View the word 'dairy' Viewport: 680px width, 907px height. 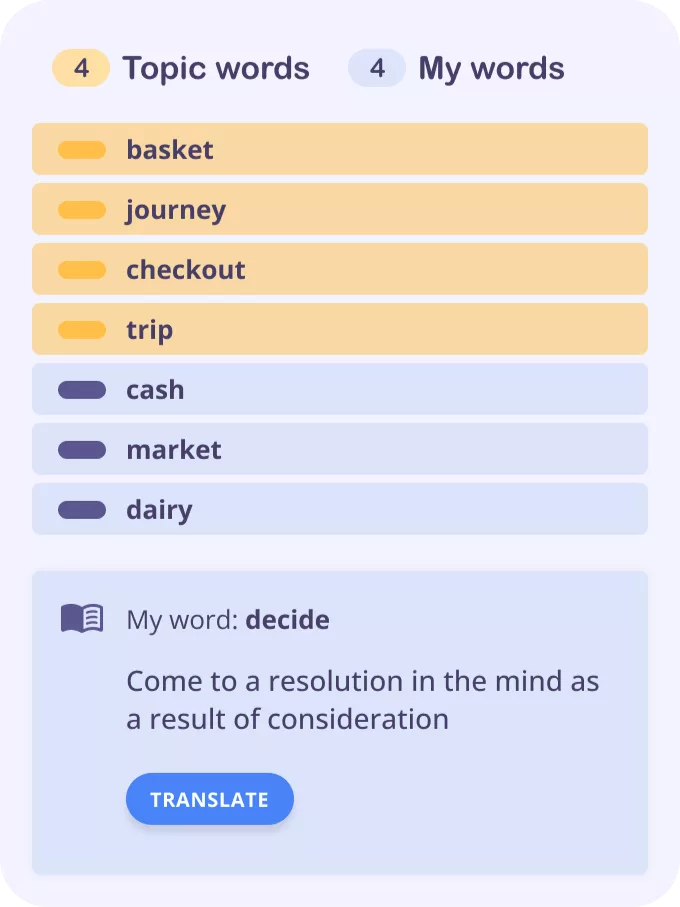coord(339,510)
